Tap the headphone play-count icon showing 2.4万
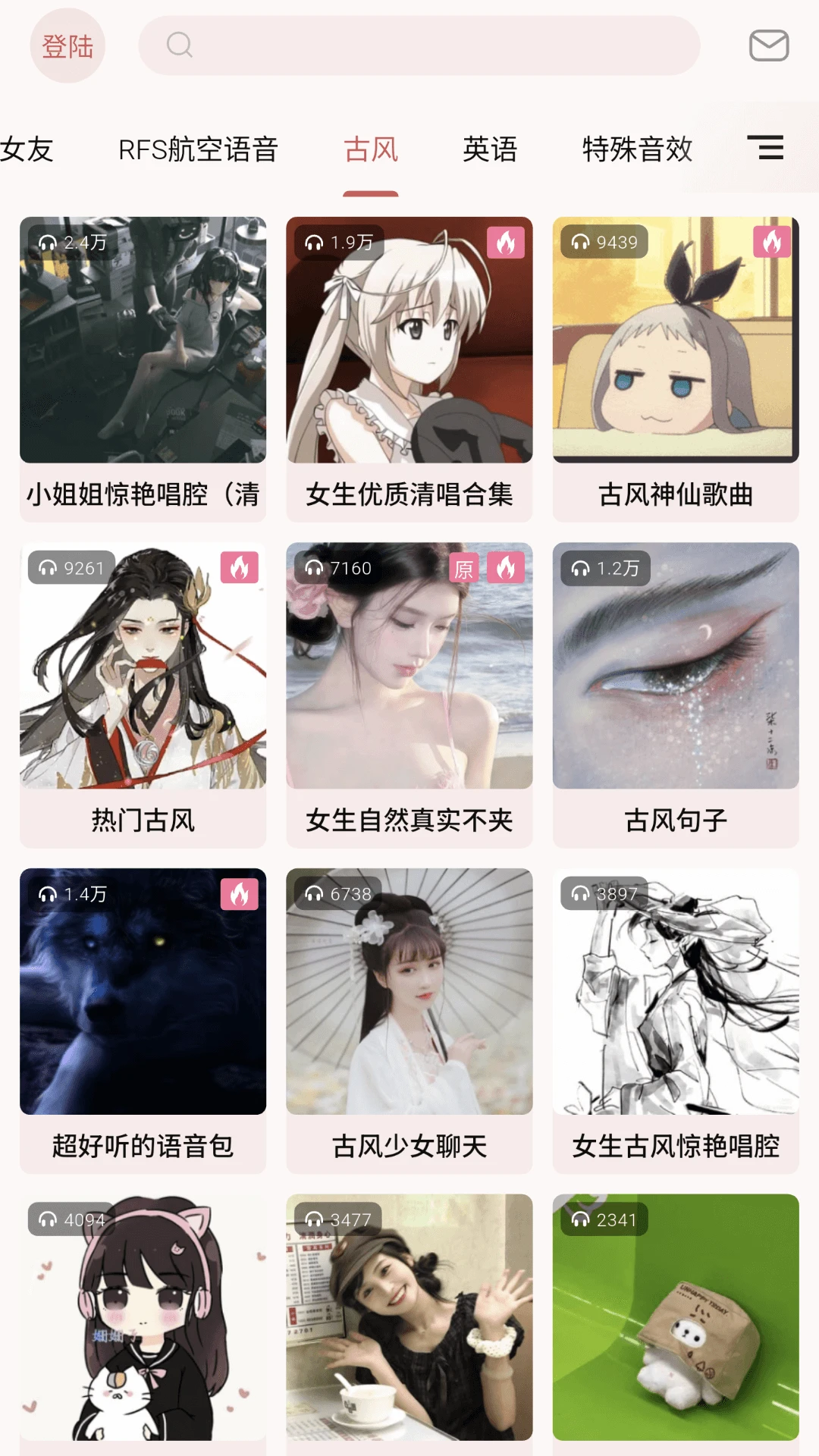 click(49, 242)
